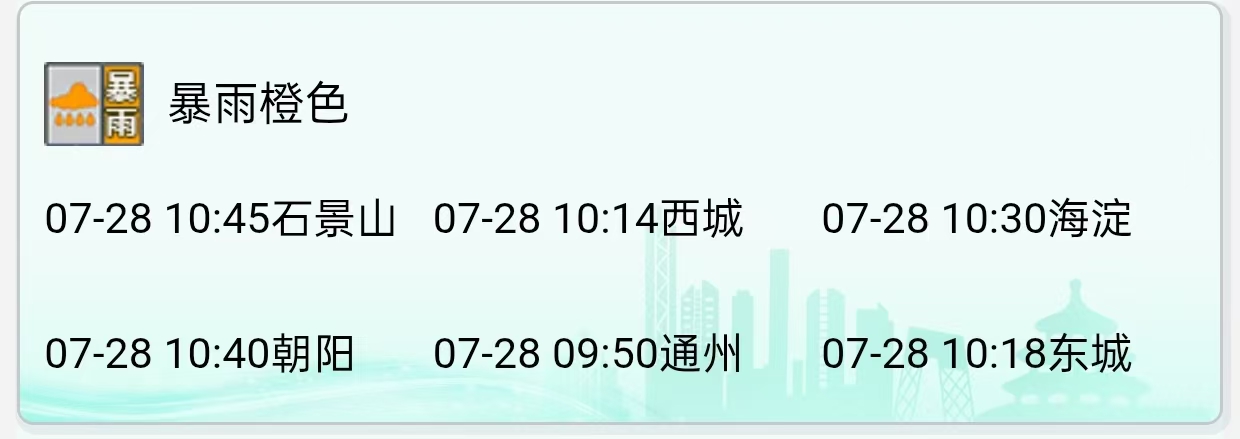
Task: Open the 西城 warning issued 10:14
Action: click(588, 218)
